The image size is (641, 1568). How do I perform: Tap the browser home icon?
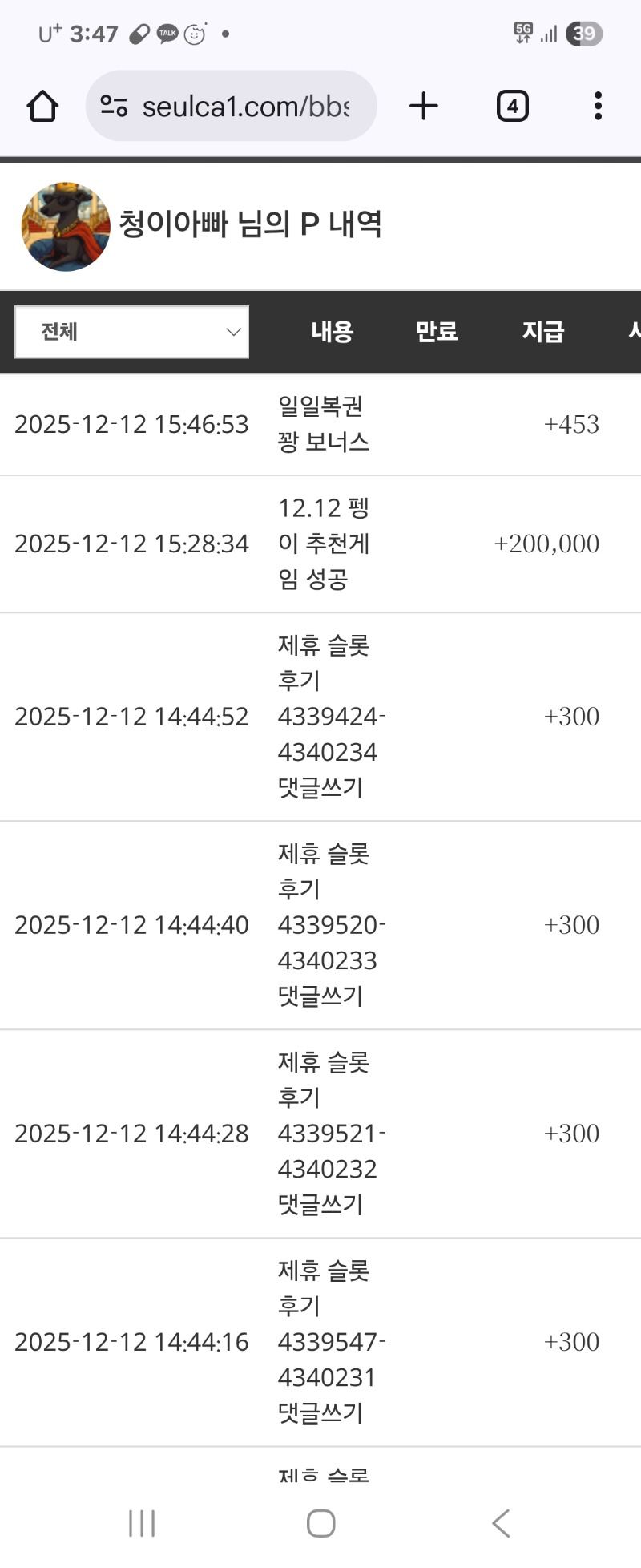[42, 105]
